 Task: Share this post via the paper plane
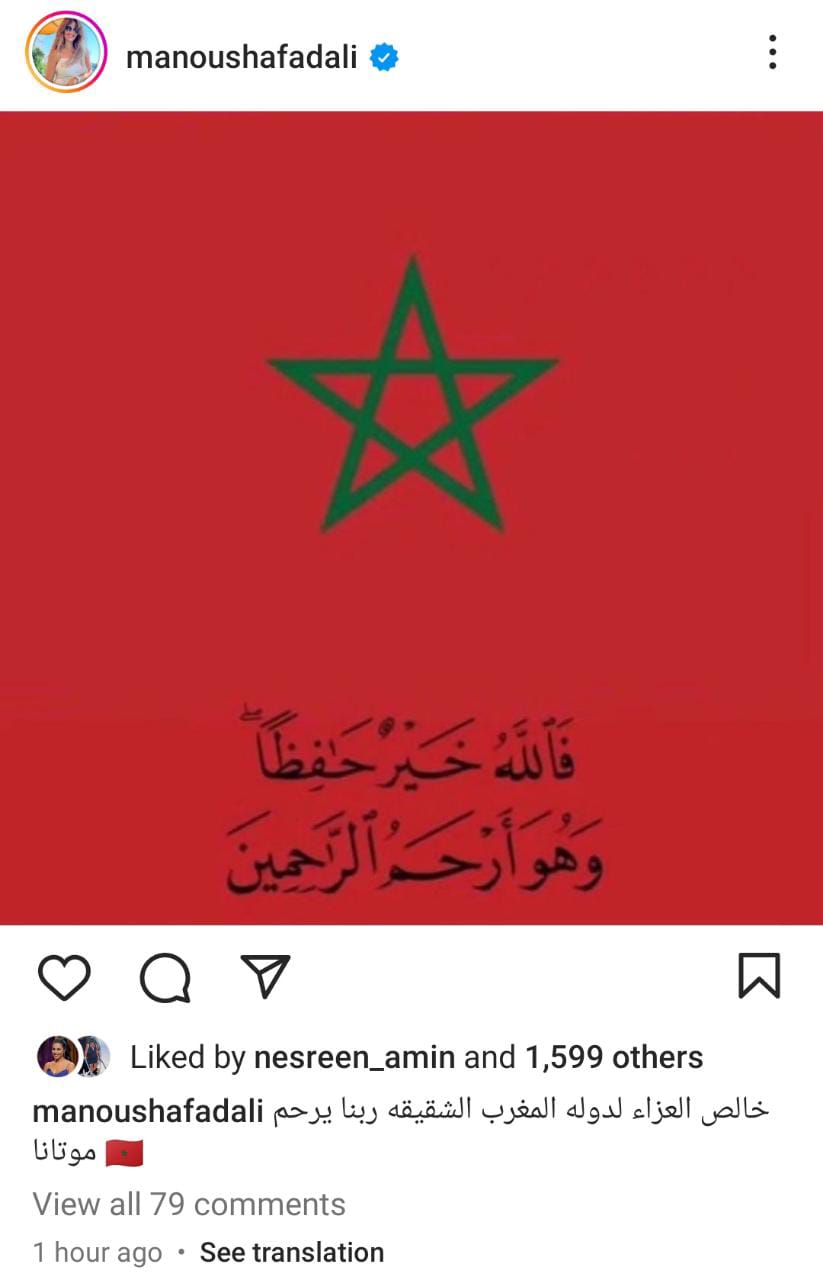tap(266, 977)
